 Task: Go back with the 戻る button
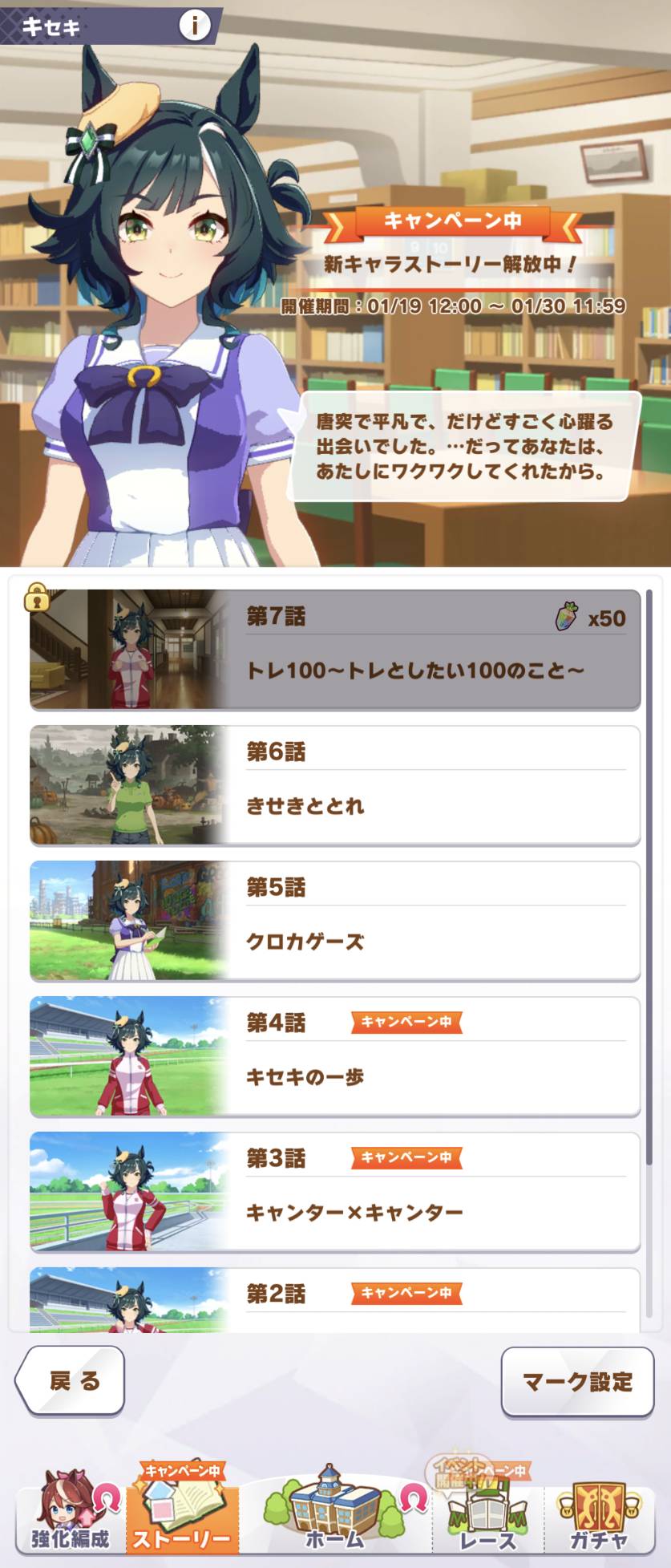[71, 1380]
